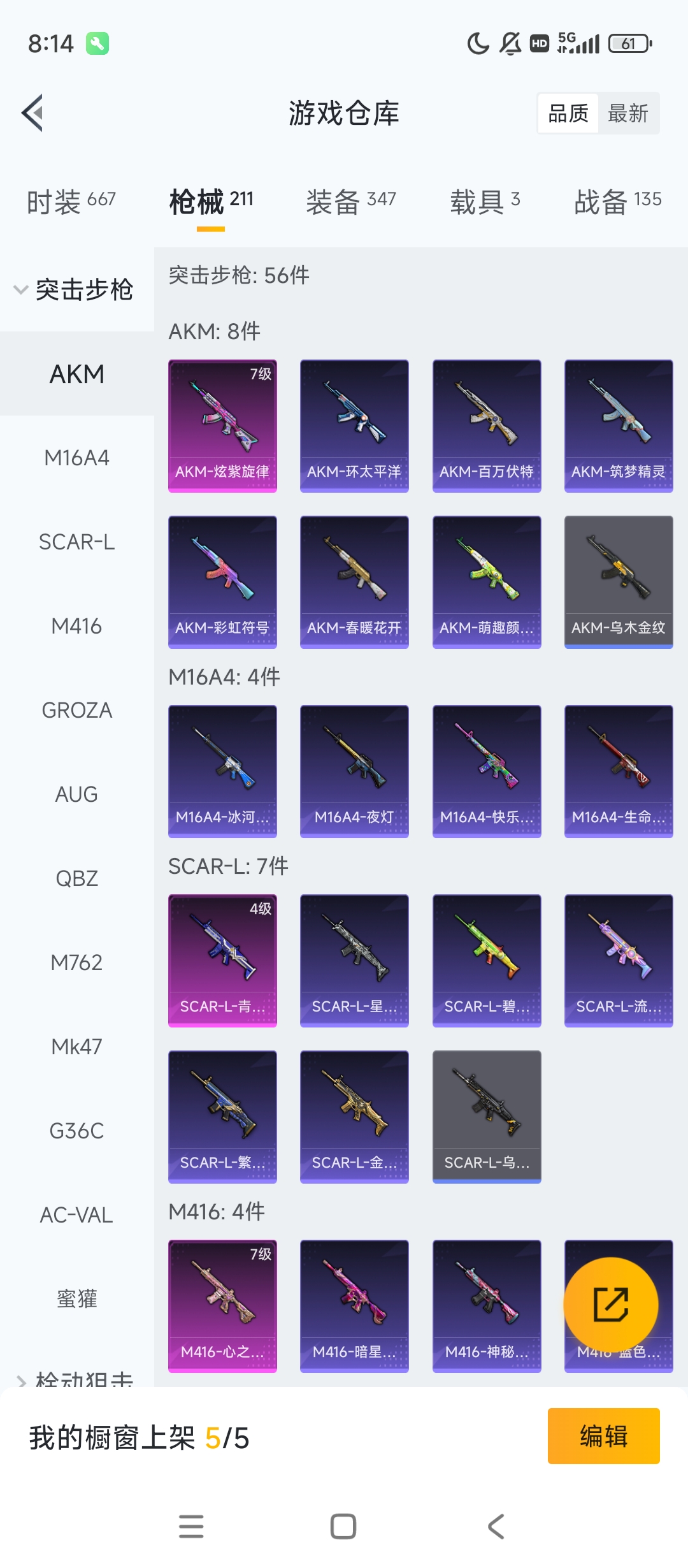Tap the yellow floating share button

click(610, 1304)
